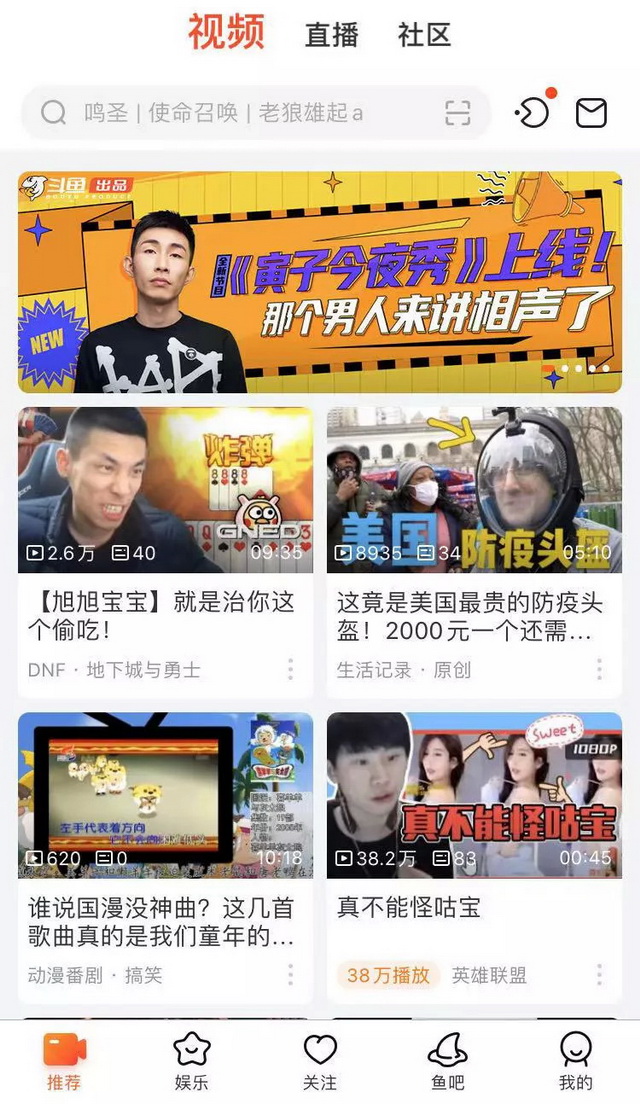Play the 旭旭宝宝 就是治你这个偷吃 video
The width and height of the screenshot is (640, 1104).
[165, 490]
